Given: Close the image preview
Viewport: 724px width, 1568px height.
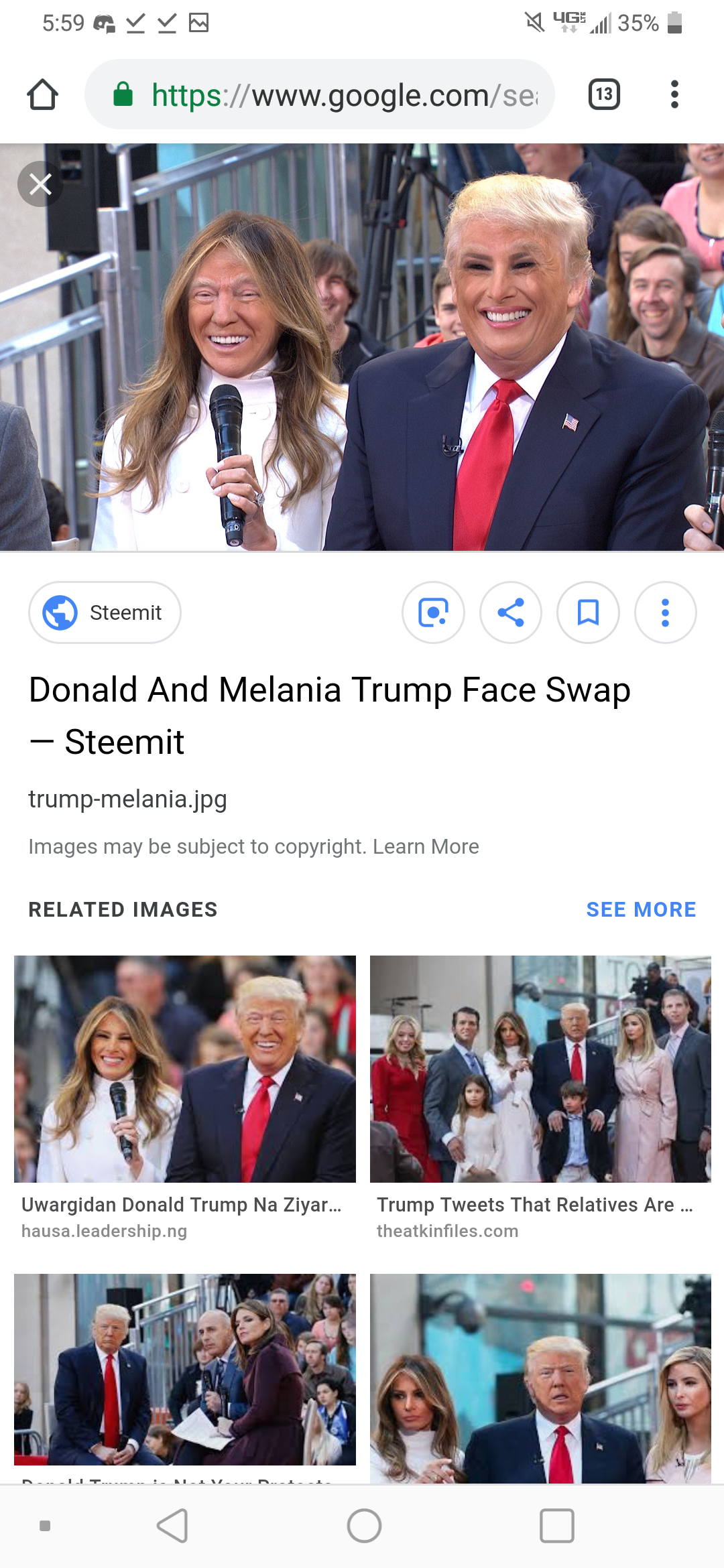Looking at the screenshot, I should [40, 184].
